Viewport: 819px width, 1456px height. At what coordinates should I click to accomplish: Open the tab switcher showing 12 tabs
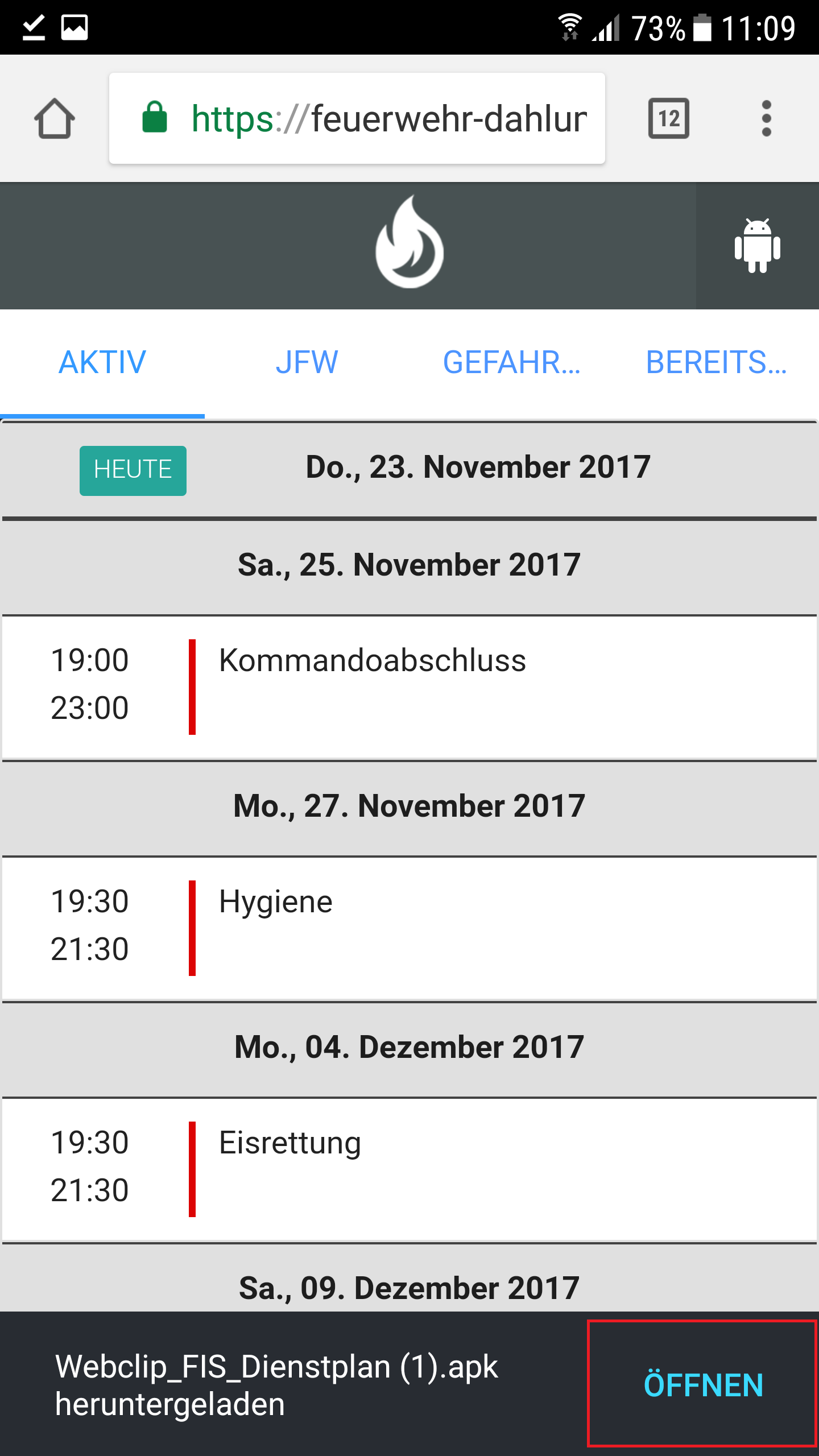coord(669,118)
